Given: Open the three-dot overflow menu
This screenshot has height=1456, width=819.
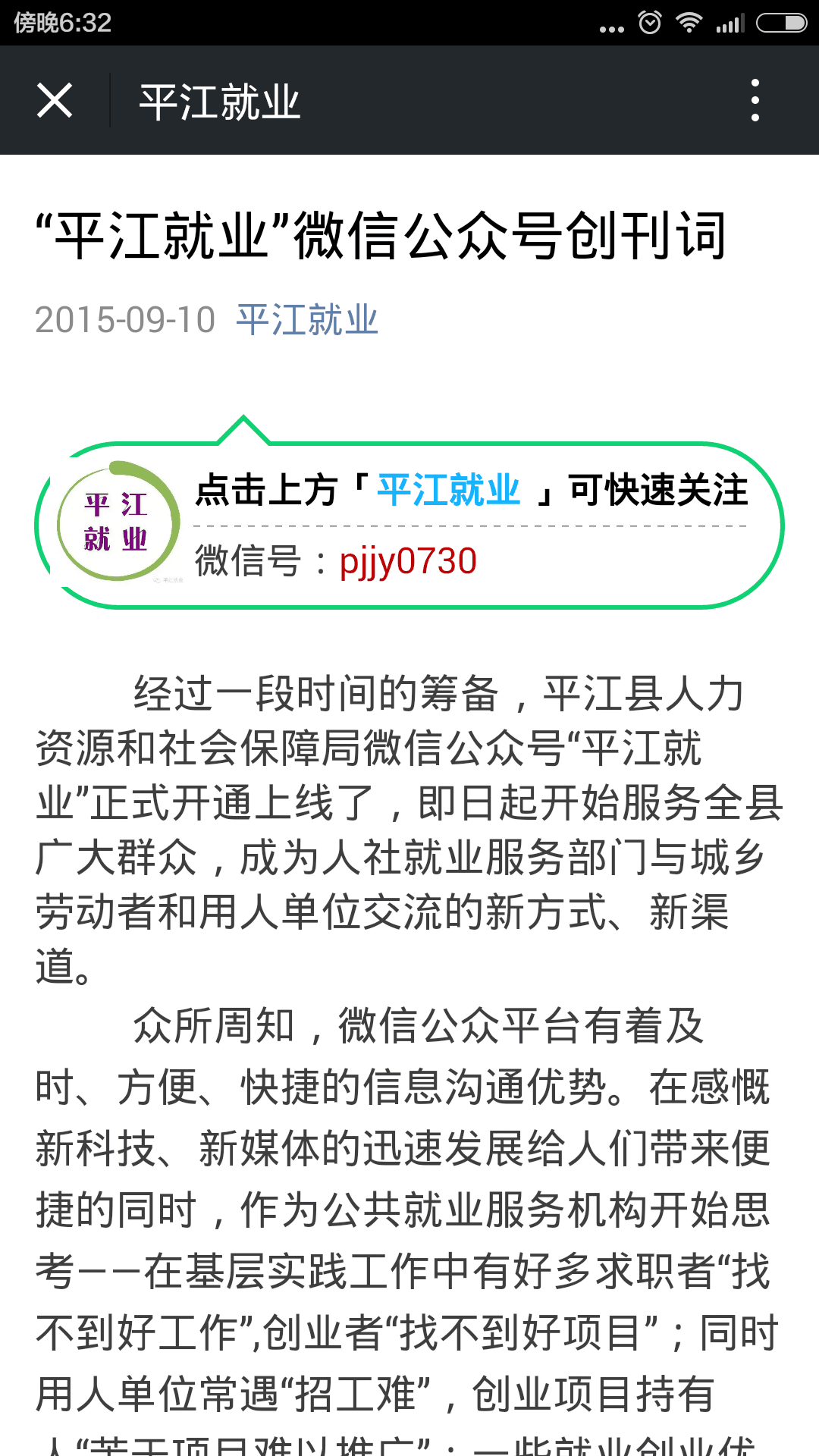Looking at the screenshot, I should pyautogui.click(x=755, y=100).
